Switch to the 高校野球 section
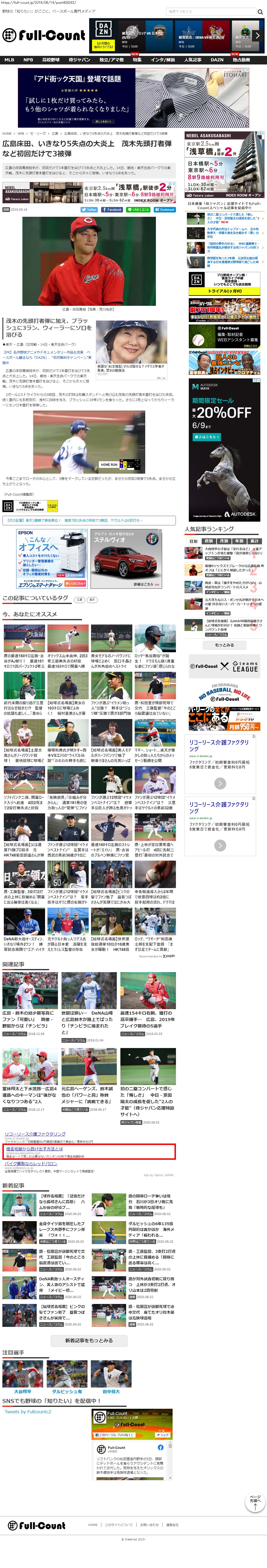The width and height of the screenshot is (267, 1568). point(51,60)
